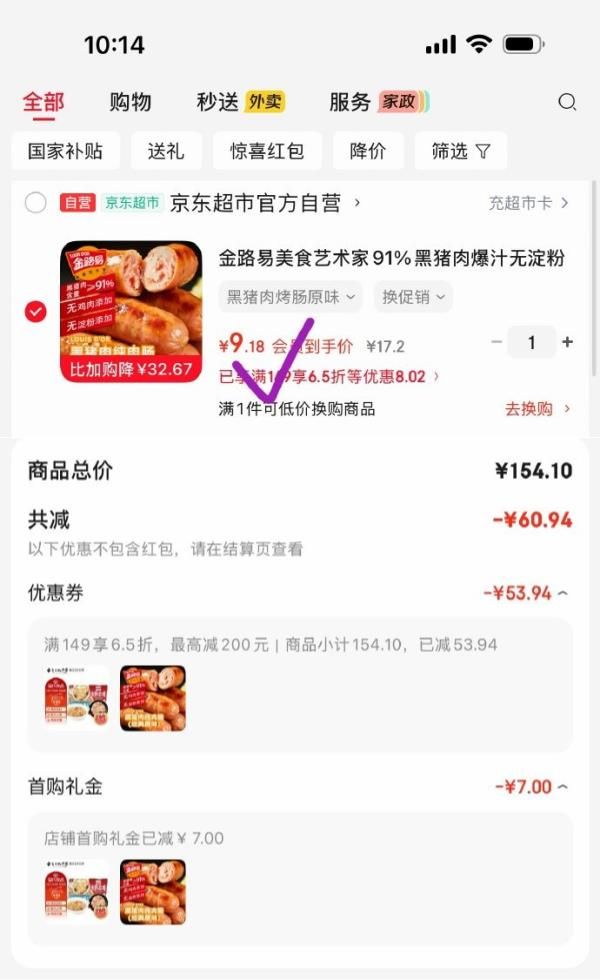The width and height of the screenshot is (600, 980).
Task: View the 满149享6.5折 discount details
Action: click(330, 377)
